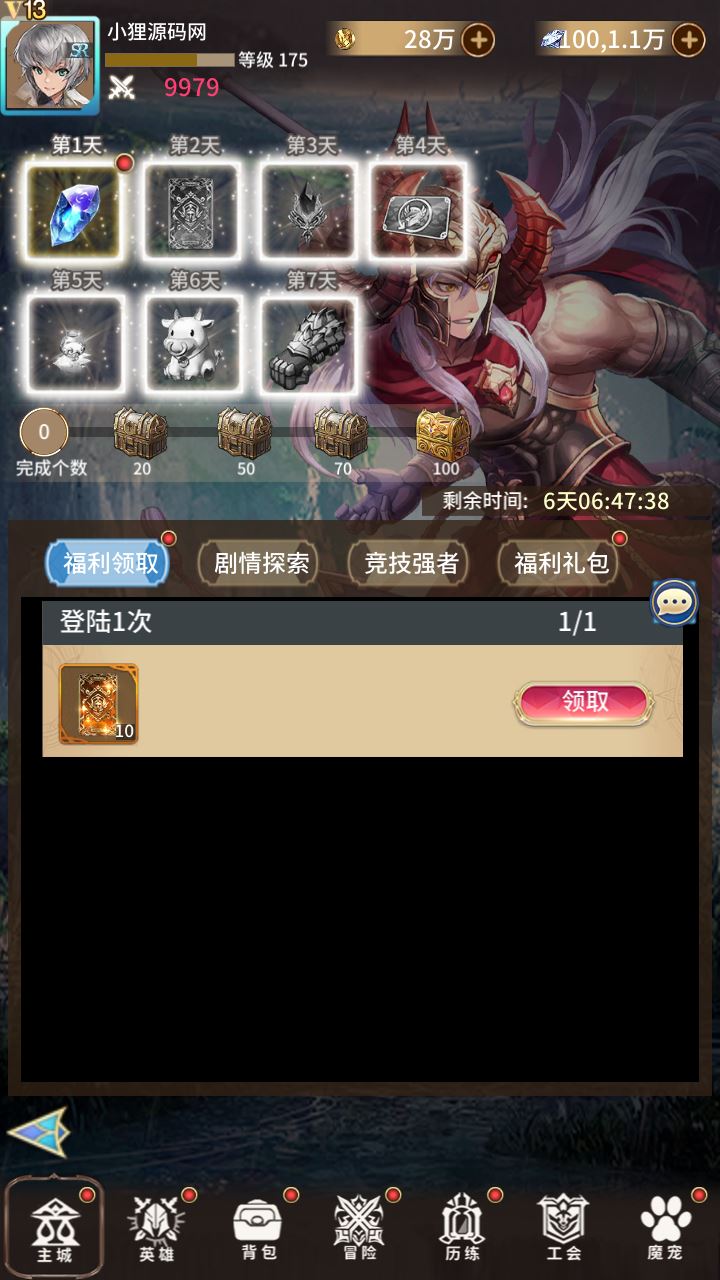Image resolution: width=720 pixels, height=1280 pixels.
Task: Switch to the 冒险 adventure section
Action: click(359, 1226)
